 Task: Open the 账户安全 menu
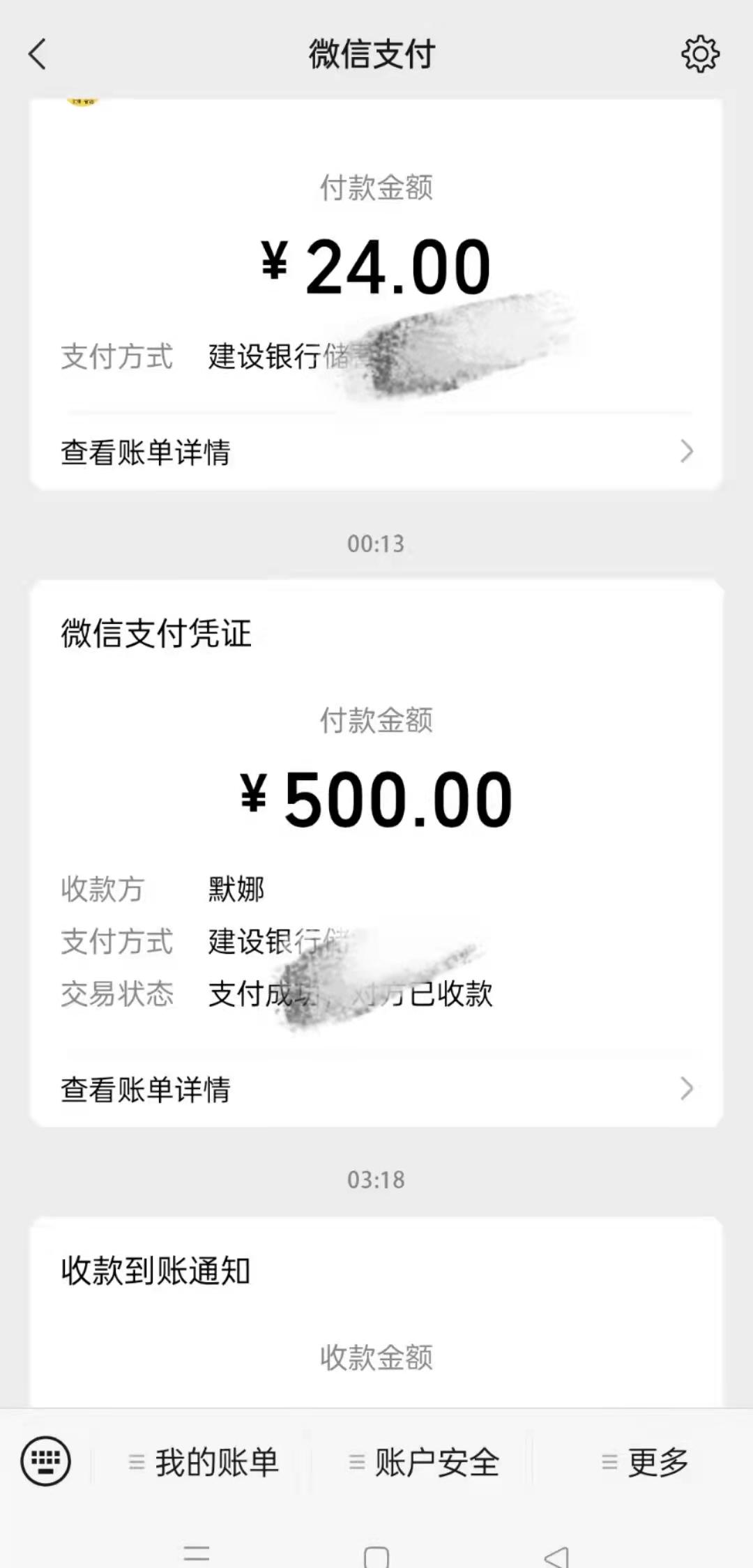point(423,1462)
